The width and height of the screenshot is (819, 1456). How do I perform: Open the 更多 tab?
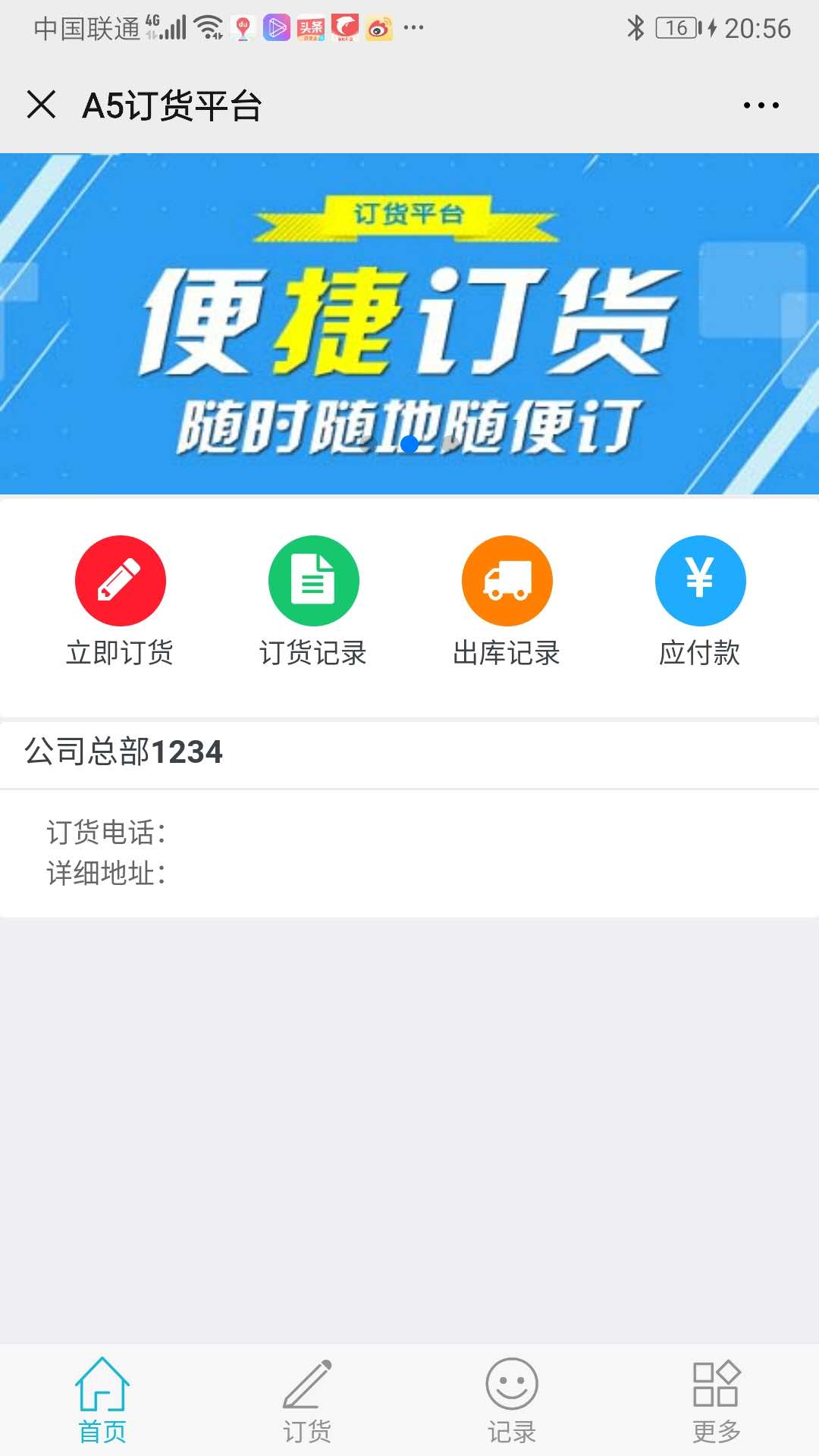click(717, 1400)
